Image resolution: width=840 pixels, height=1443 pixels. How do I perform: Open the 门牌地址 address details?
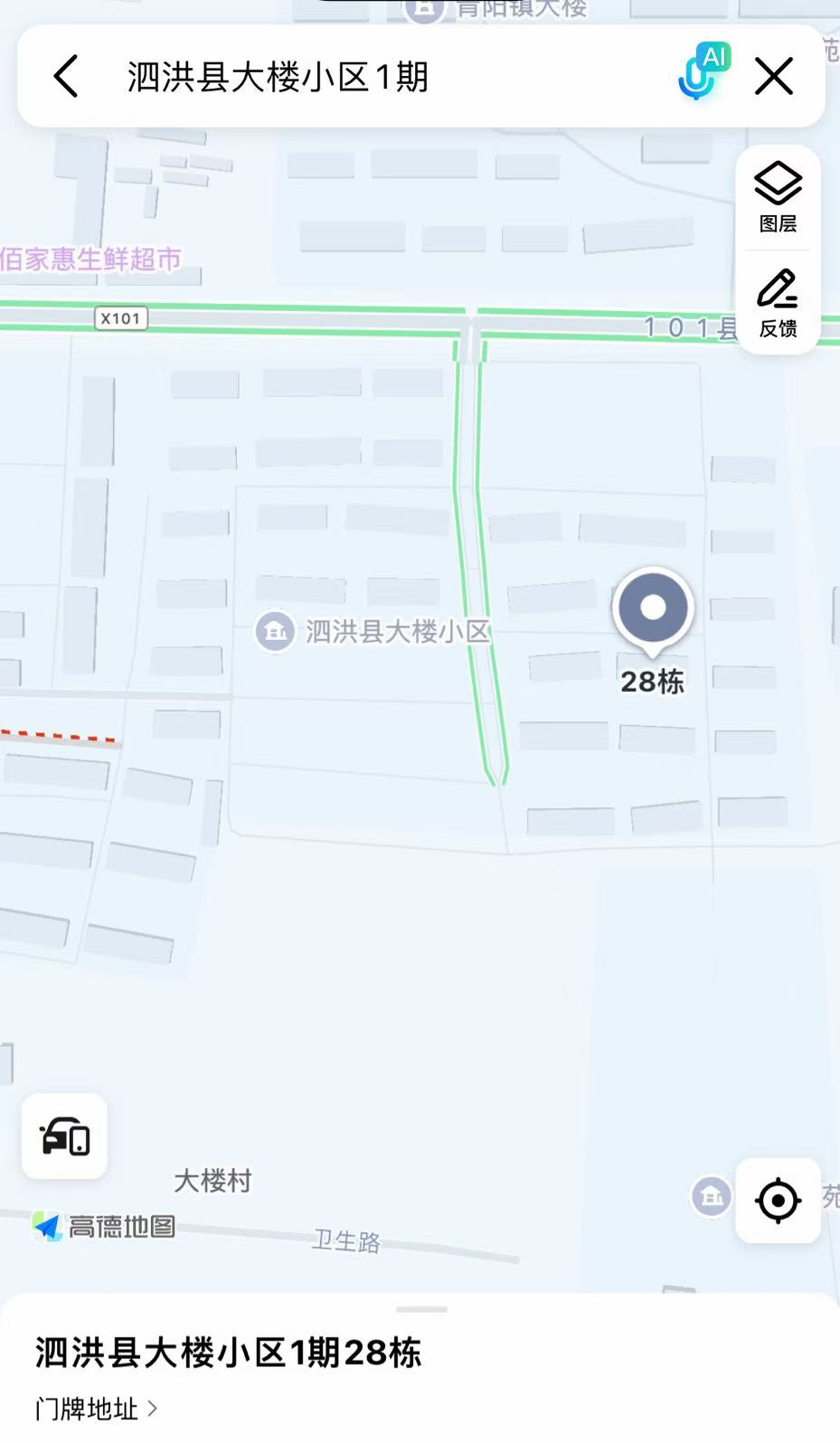tap(96, 1408)
